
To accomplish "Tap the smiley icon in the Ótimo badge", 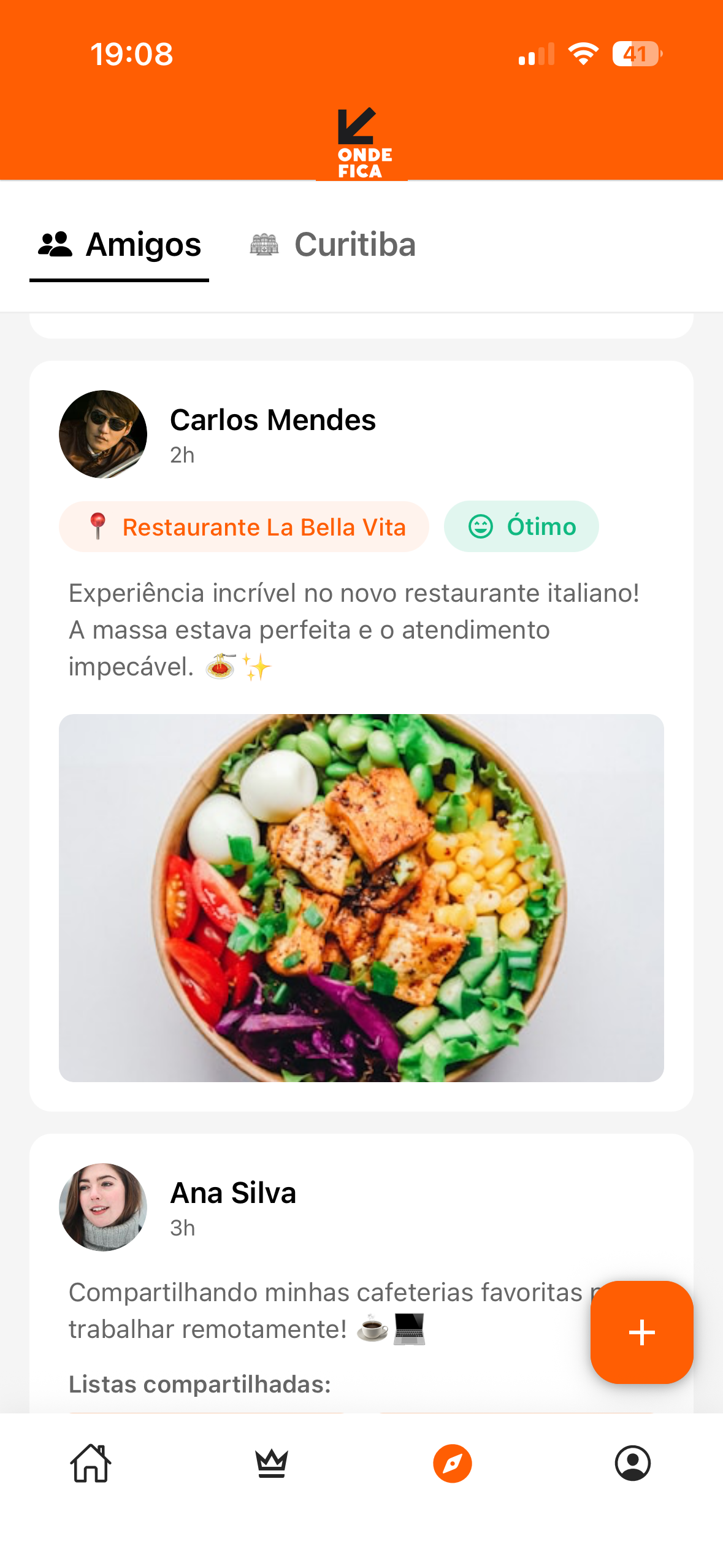I will point(480,526).
